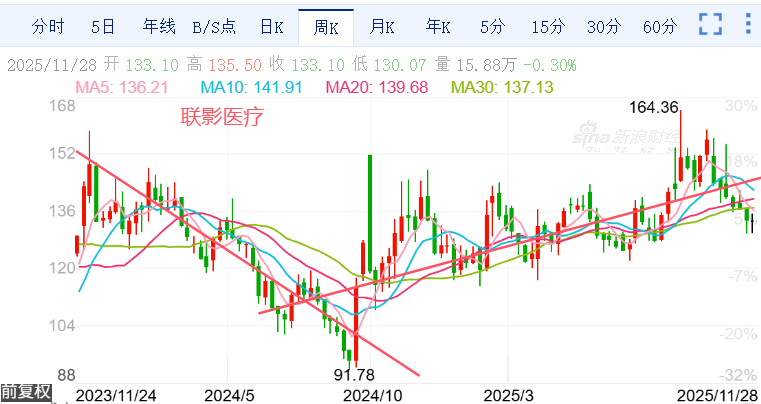This screenshot has height=404, width=761.
Task: Open the 年线 chart view
Action: pyautogui.click(x=158, y=26)
